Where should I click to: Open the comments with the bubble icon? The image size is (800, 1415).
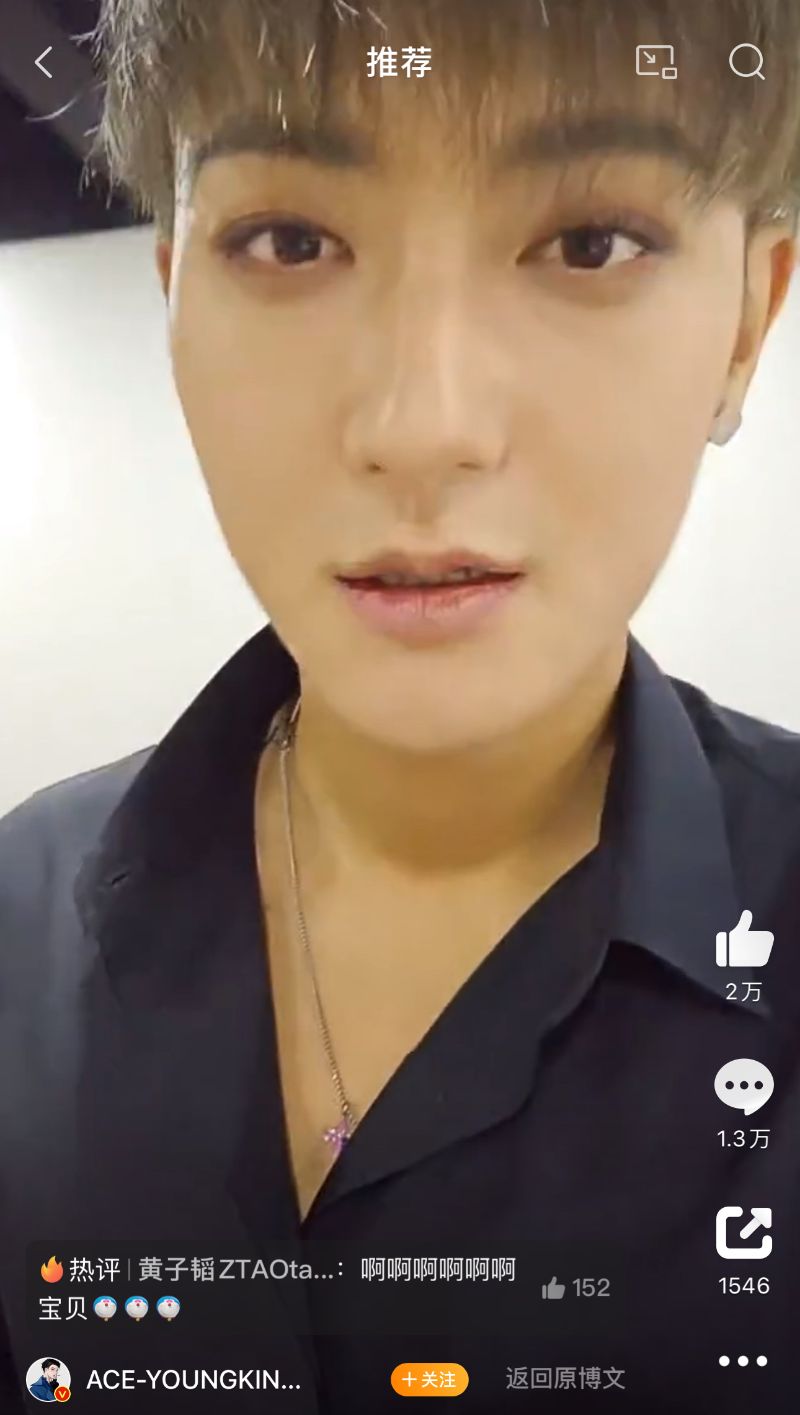743,1088
